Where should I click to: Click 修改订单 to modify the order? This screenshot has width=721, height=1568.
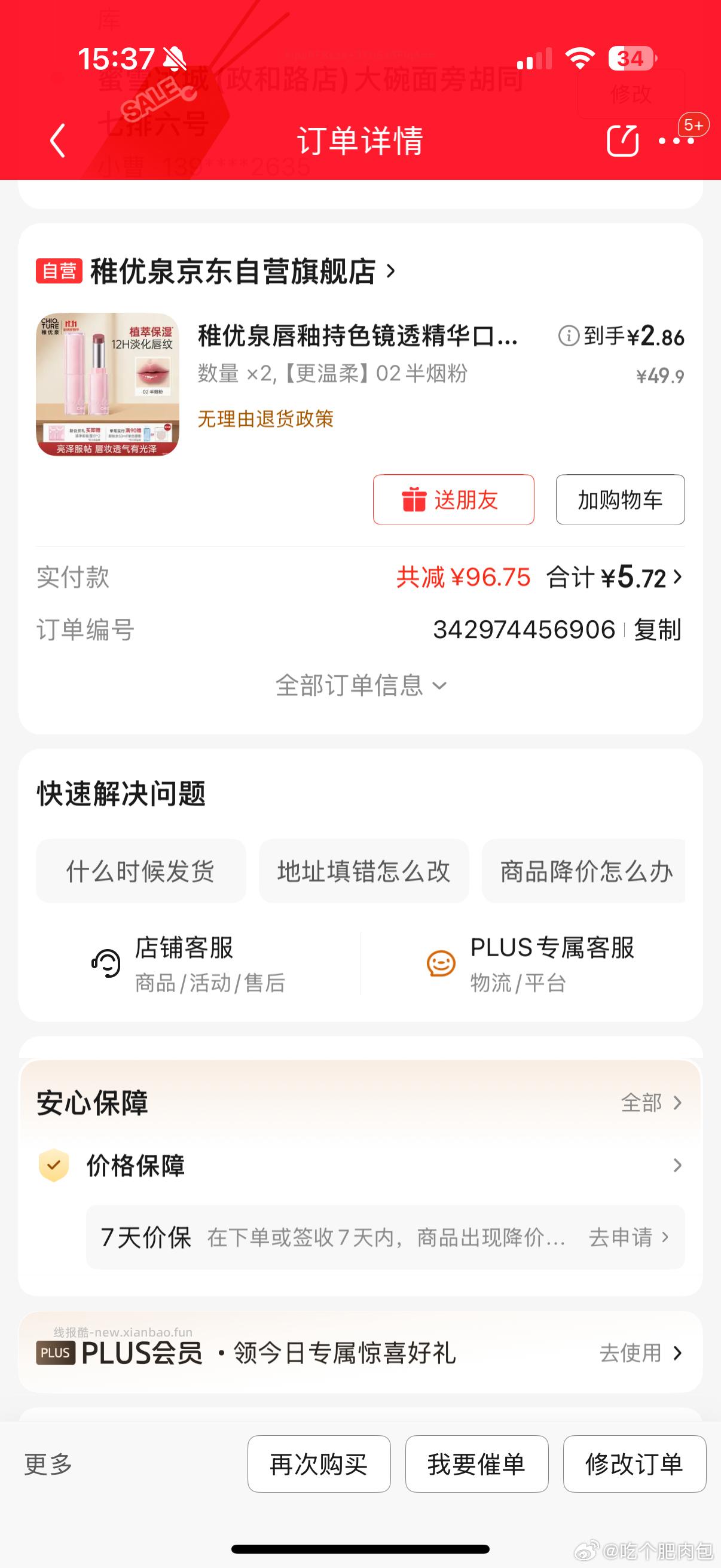(634, 1465)
